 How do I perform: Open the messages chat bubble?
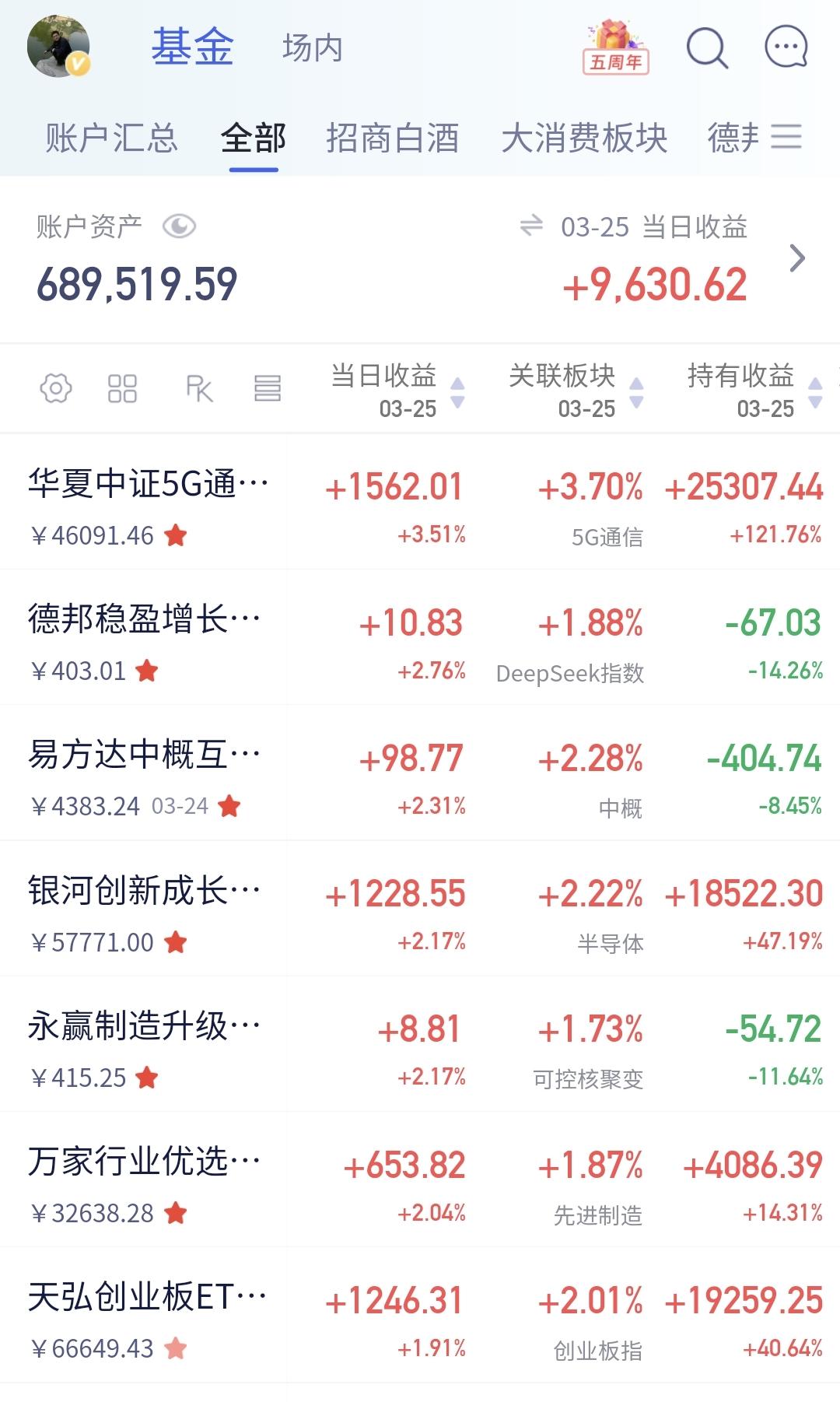786,47
